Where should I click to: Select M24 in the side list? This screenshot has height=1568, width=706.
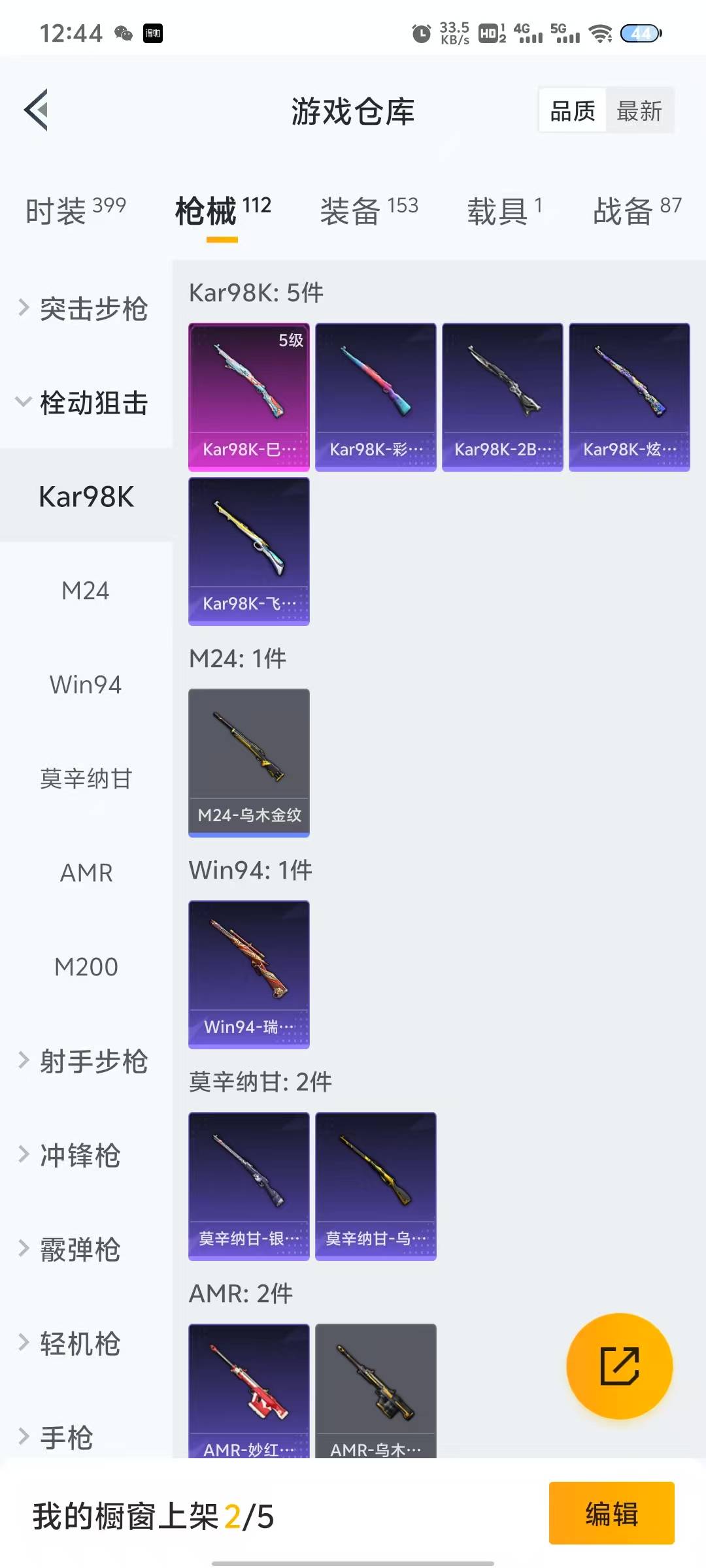pyautogui.click(x=85, y=591)
